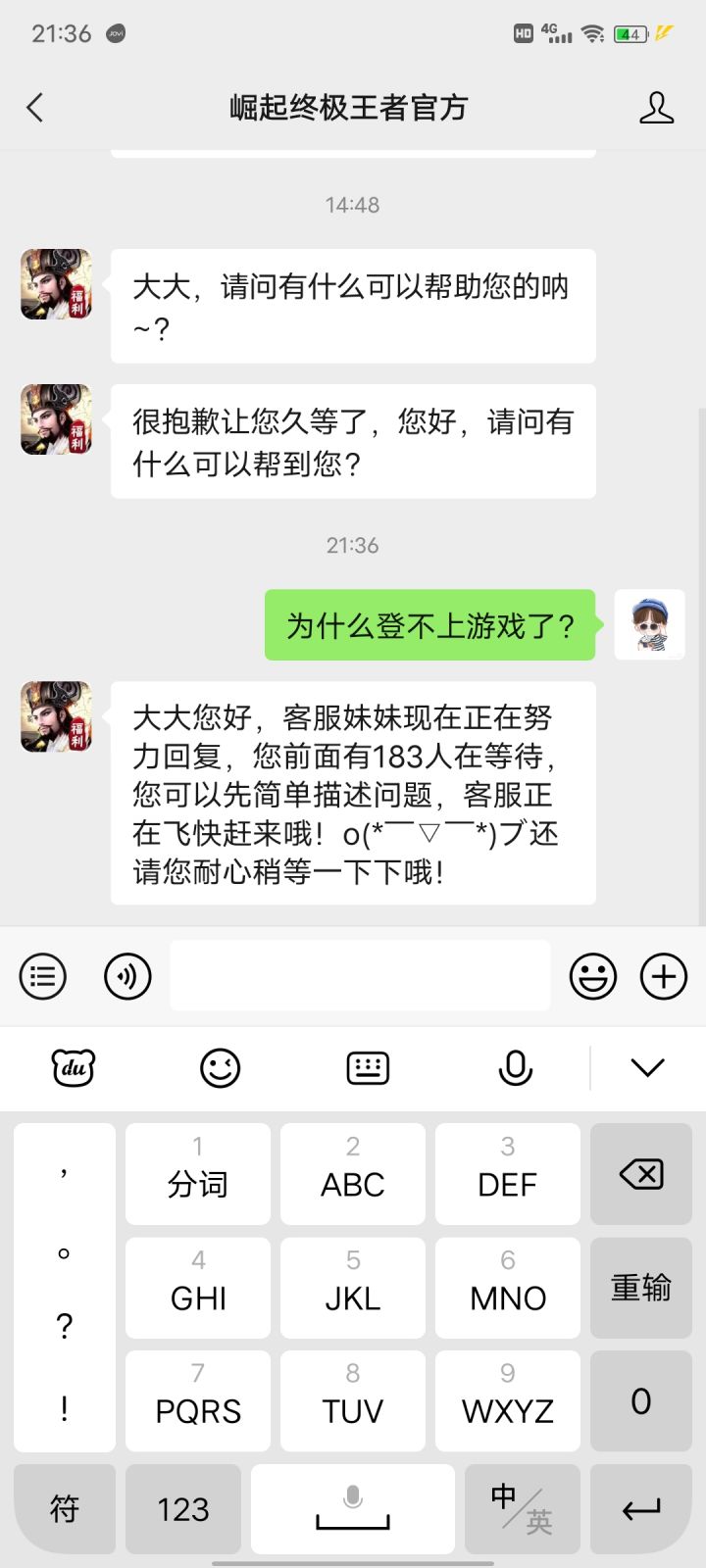The image size is (706, 1568).
Task: Tap the 5 JKL key
Action: click(353, 1287)
